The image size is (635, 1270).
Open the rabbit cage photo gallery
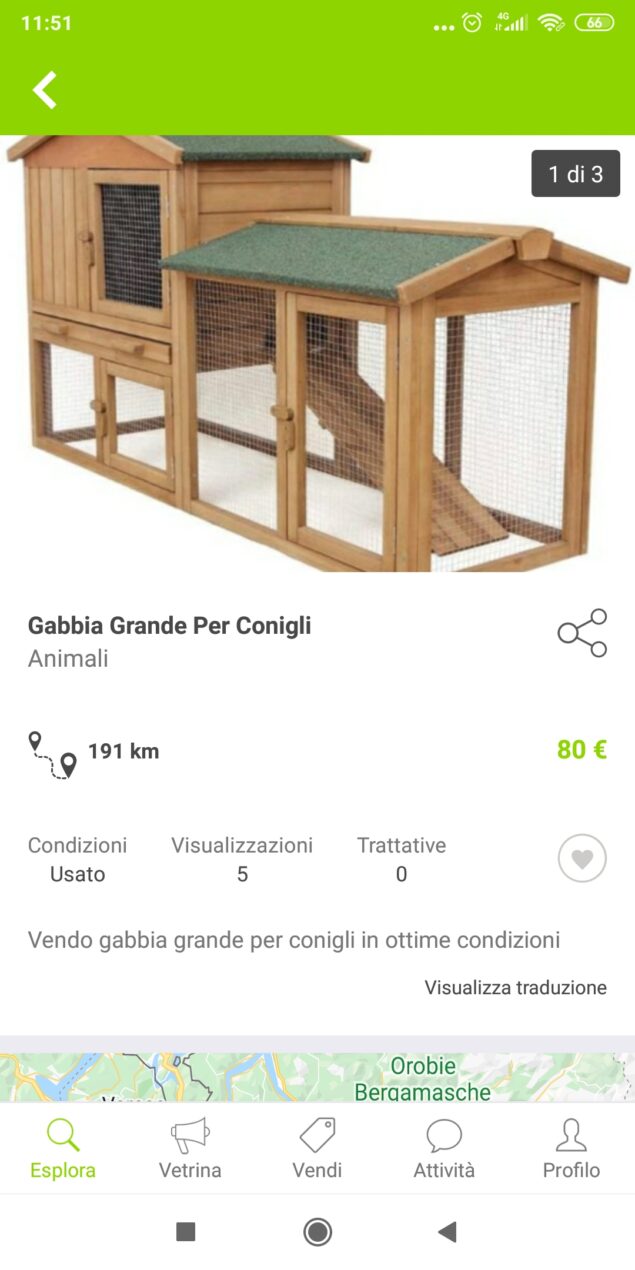coord(317,353)
